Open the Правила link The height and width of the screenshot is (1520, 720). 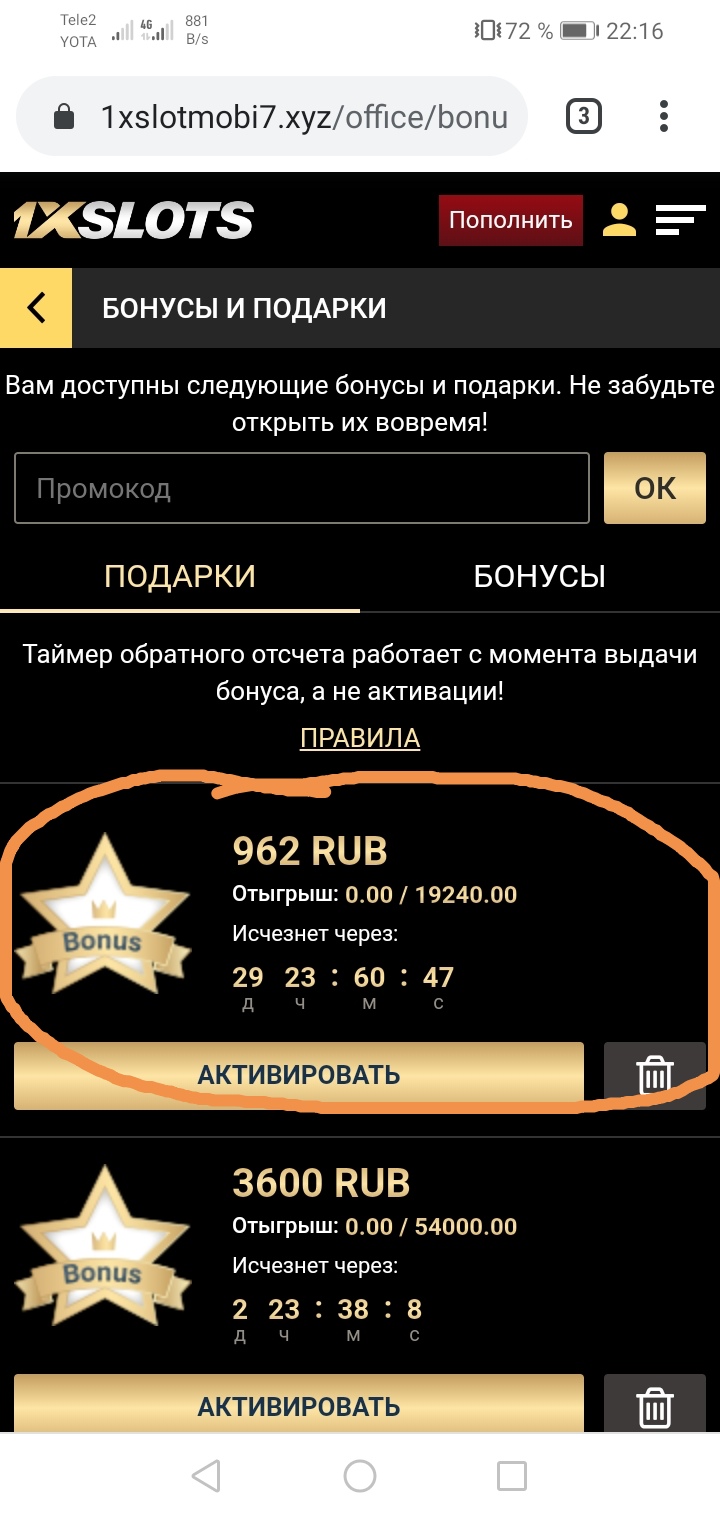(360, 738)
